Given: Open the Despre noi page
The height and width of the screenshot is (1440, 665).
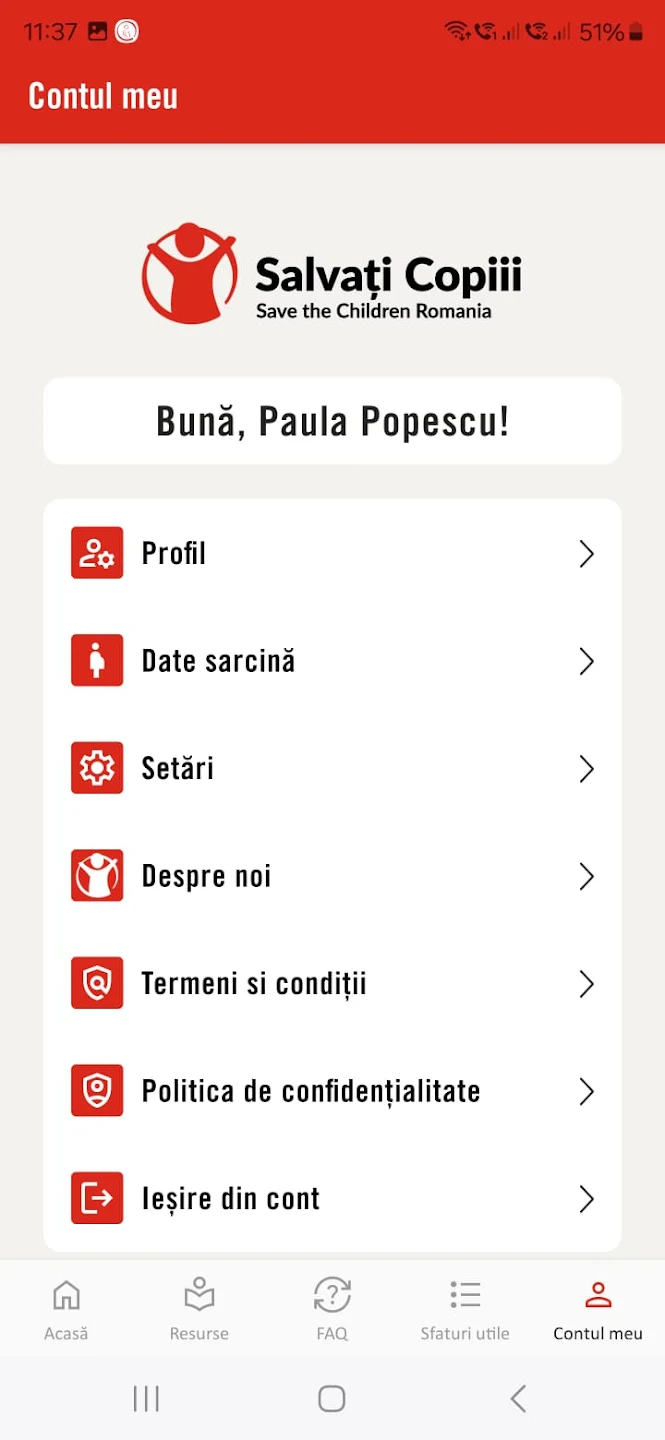Looking at the screenshot, I should pos(332,876).
